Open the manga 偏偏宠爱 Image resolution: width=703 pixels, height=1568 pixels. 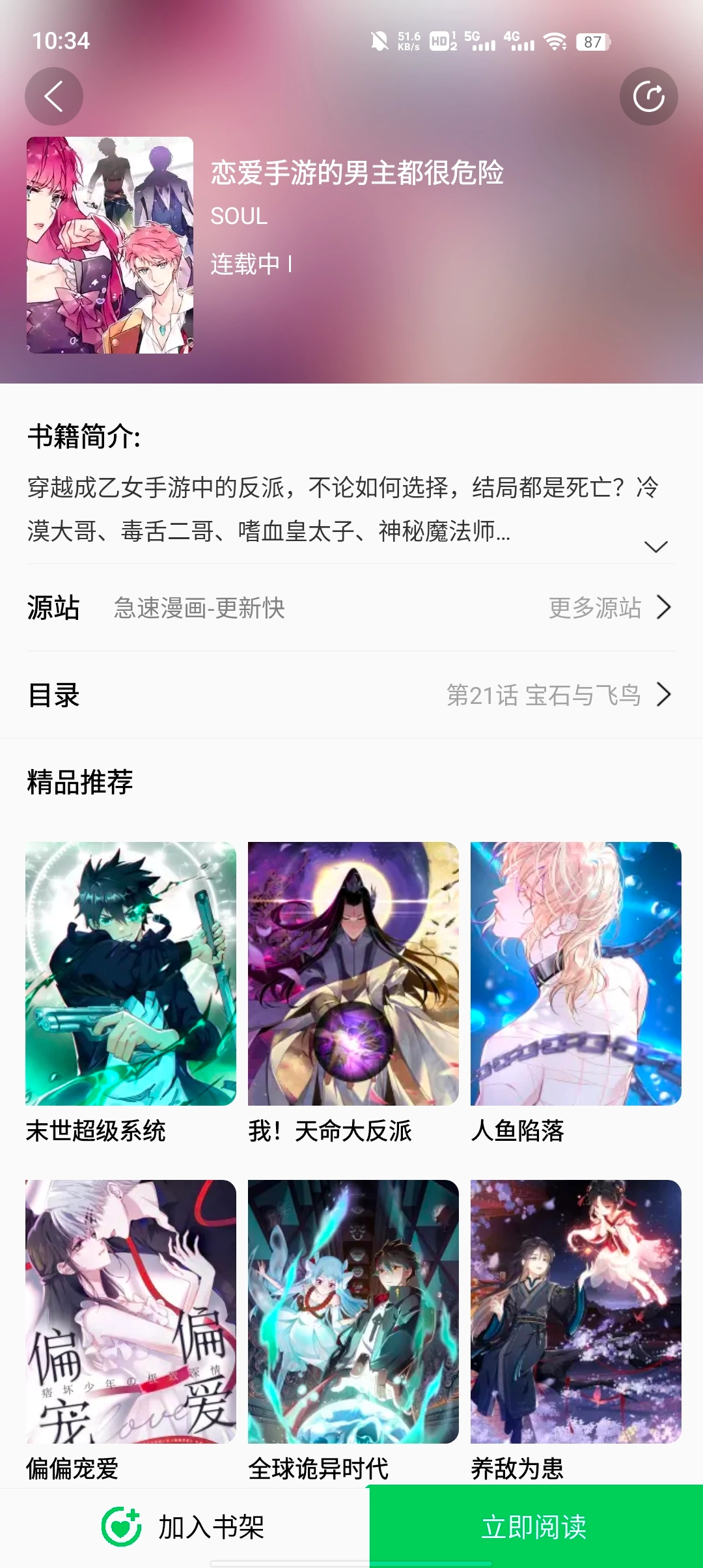(130, 1309)
